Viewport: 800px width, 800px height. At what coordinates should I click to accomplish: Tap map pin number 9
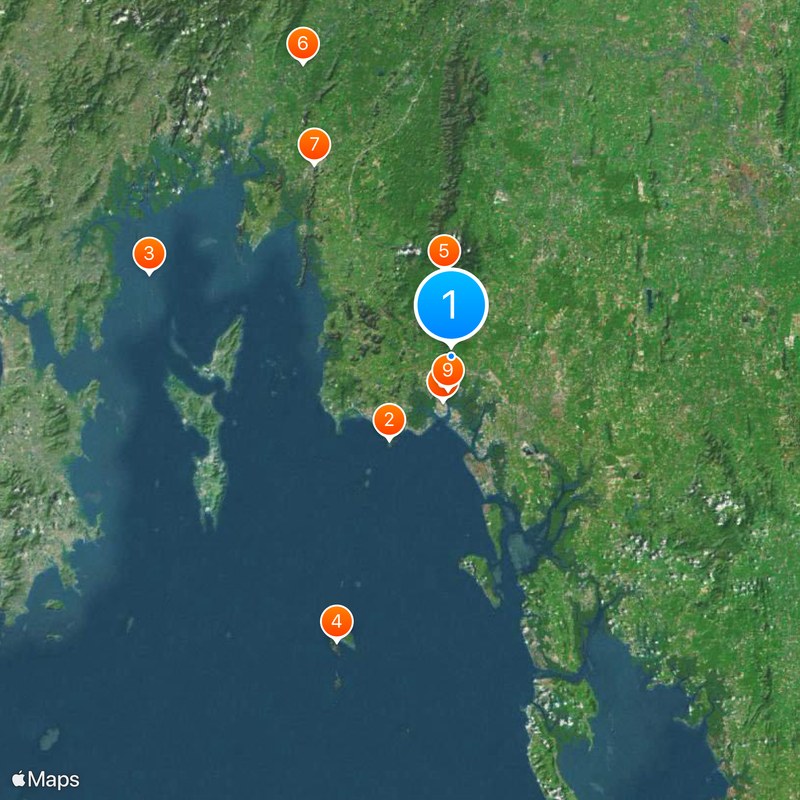coord(448,369)
